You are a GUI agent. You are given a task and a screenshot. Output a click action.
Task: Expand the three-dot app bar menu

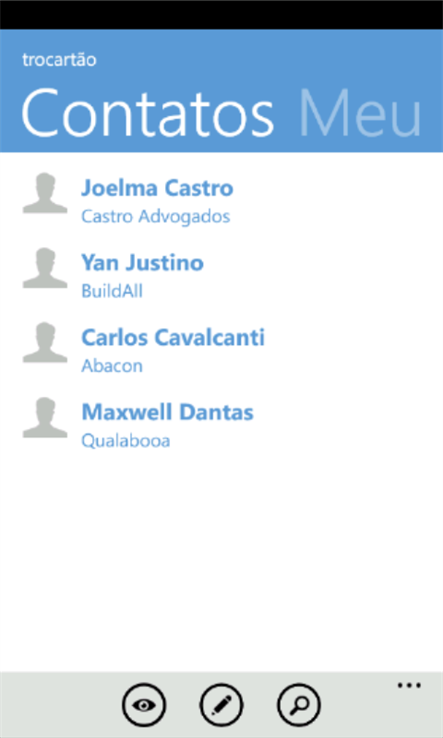coord(409,685)
